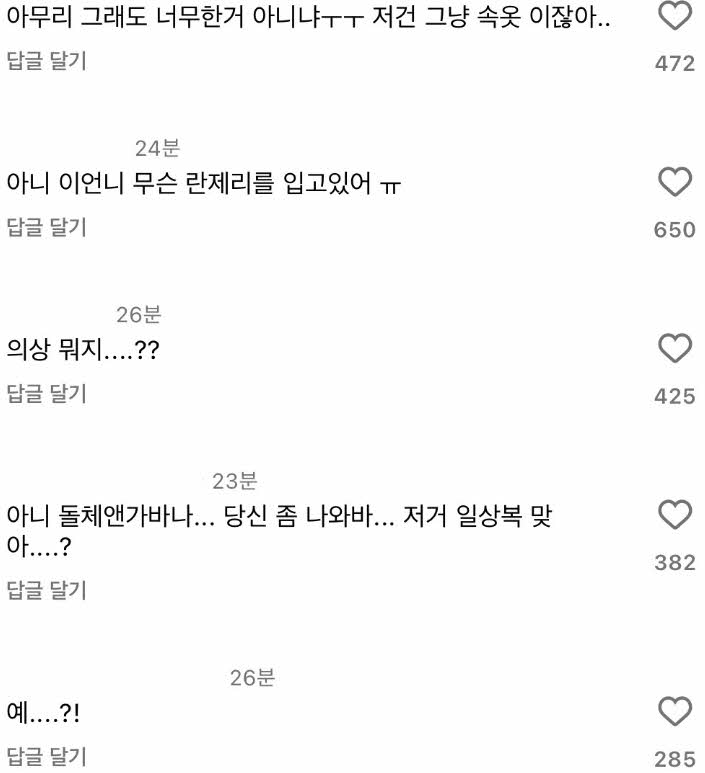Reply to the 의상 뭐지 comment
The image size is (705, 773).
47,395
